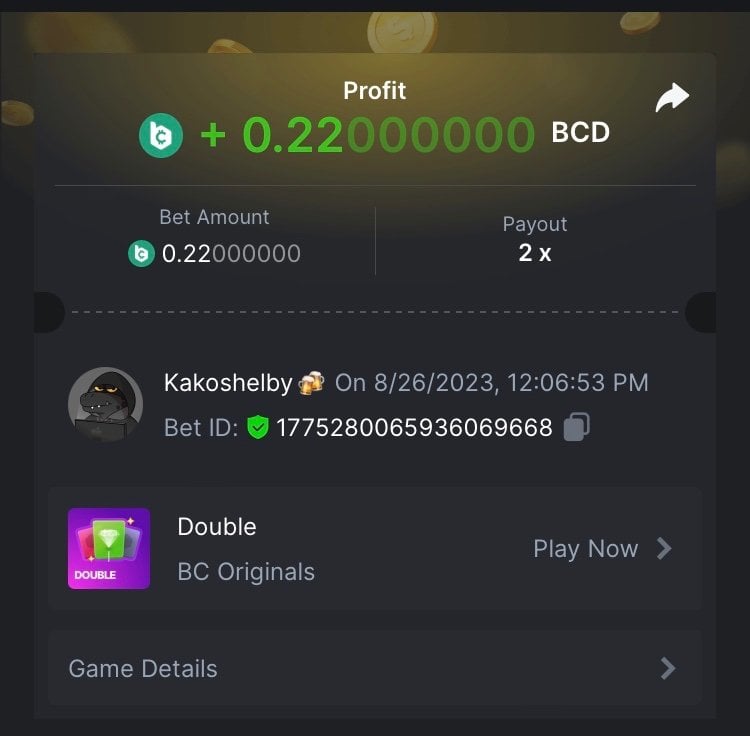Open Kakoshelby's profile avatar
750x736 pixels.
point(105,405)
